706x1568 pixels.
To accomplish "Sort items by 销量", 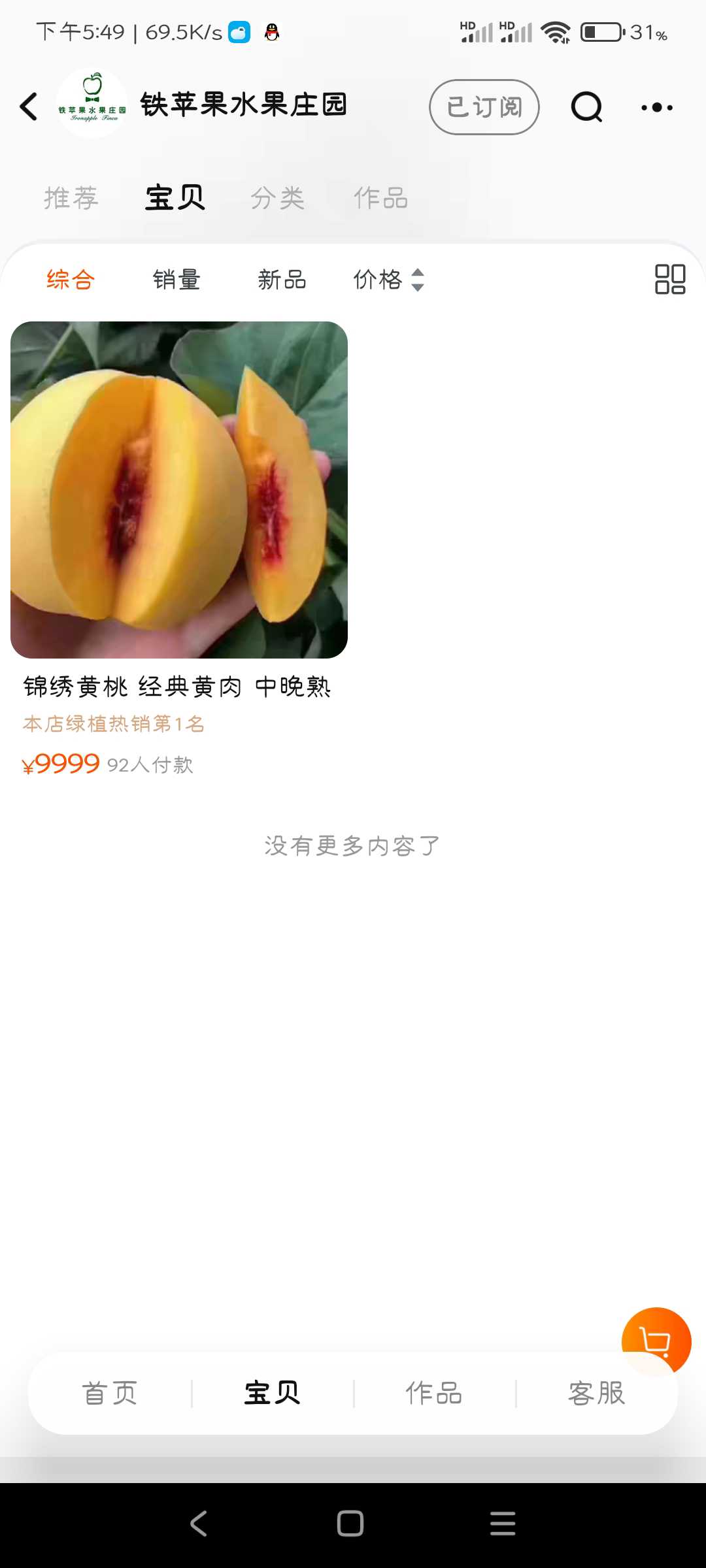I will point(176,280).
